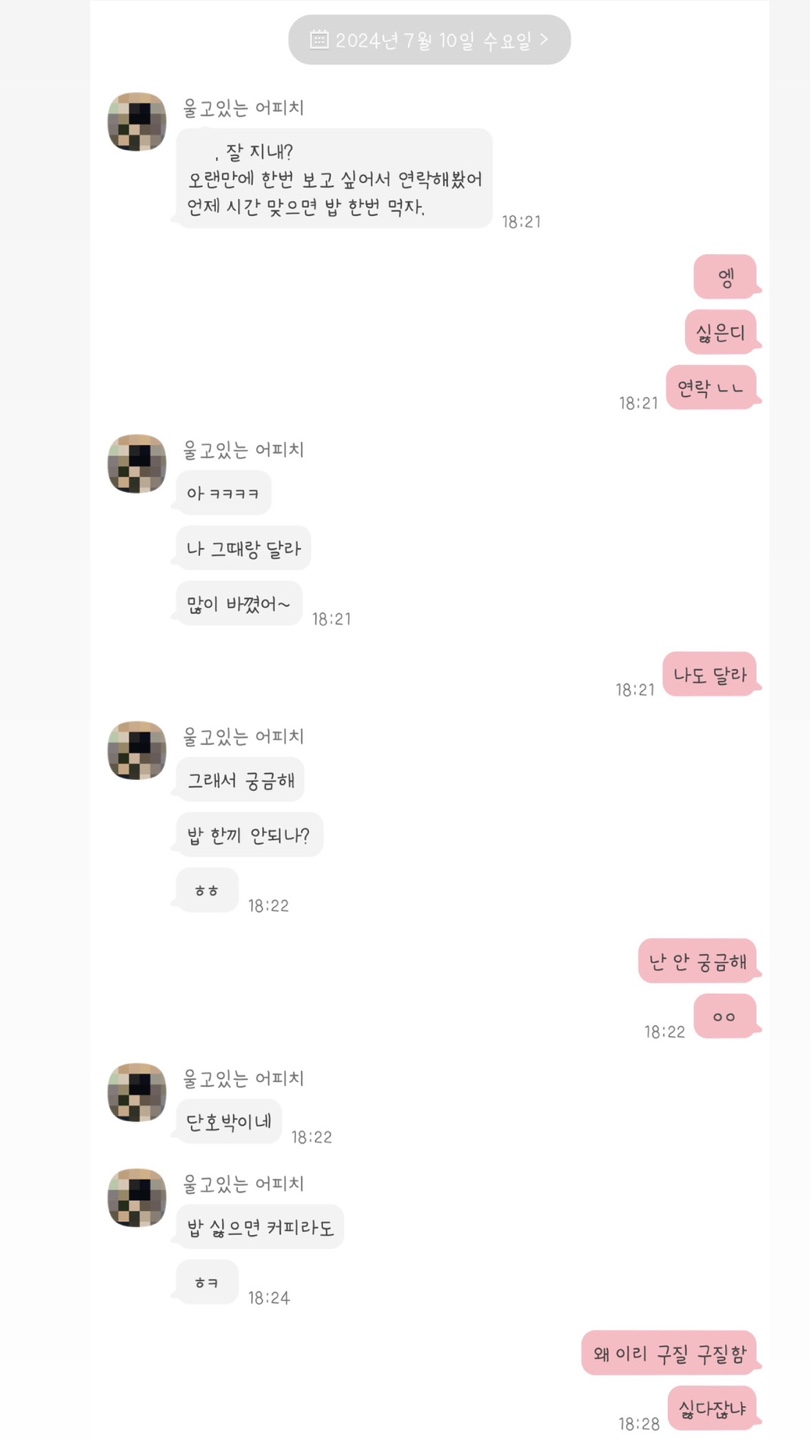Click the bottom-most profile picture in the chat

click(136, 1197)
